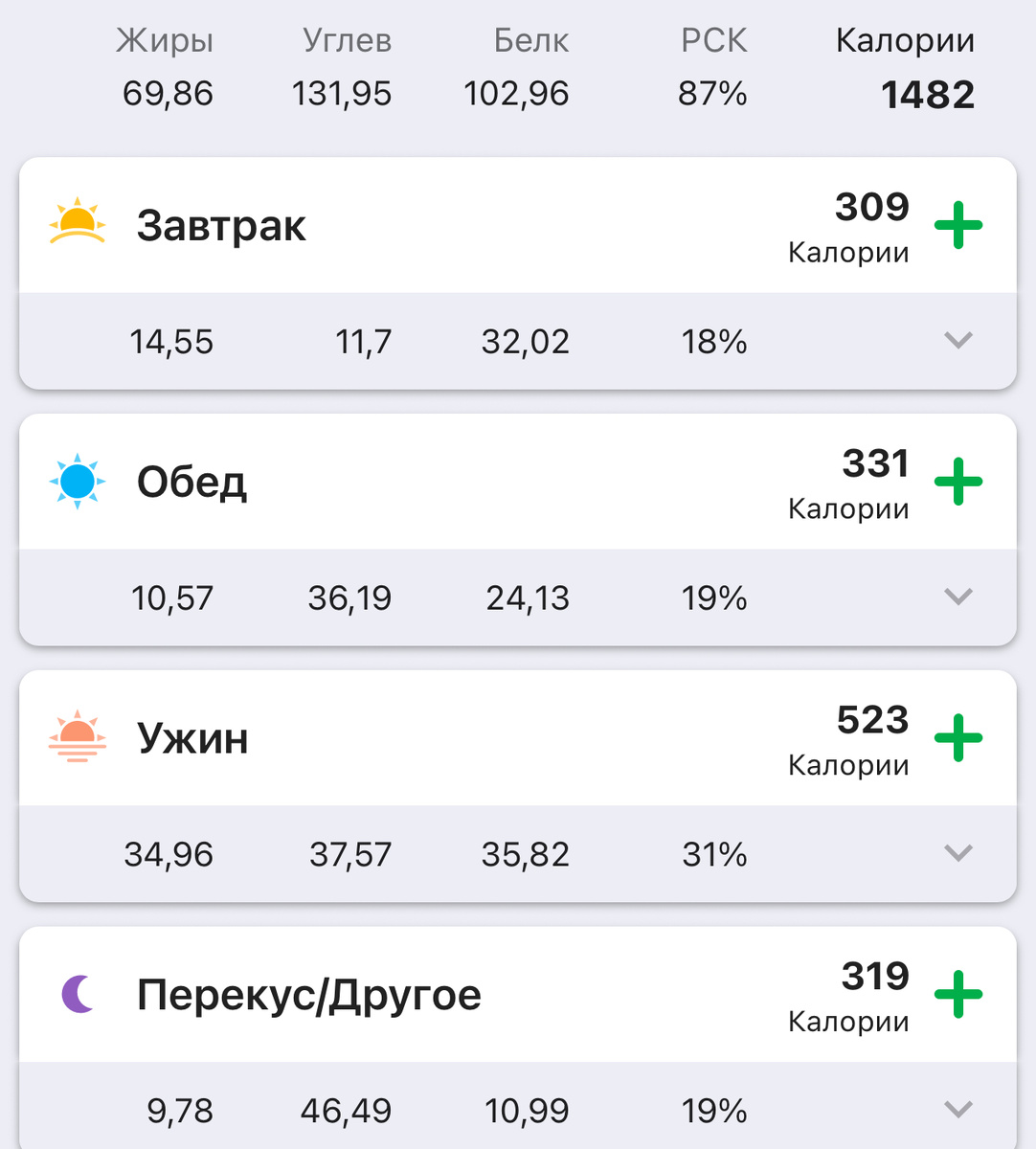1036x1149 pixels.
Task: Click the 18% value in Завтрак row
Action: point(712,341)
